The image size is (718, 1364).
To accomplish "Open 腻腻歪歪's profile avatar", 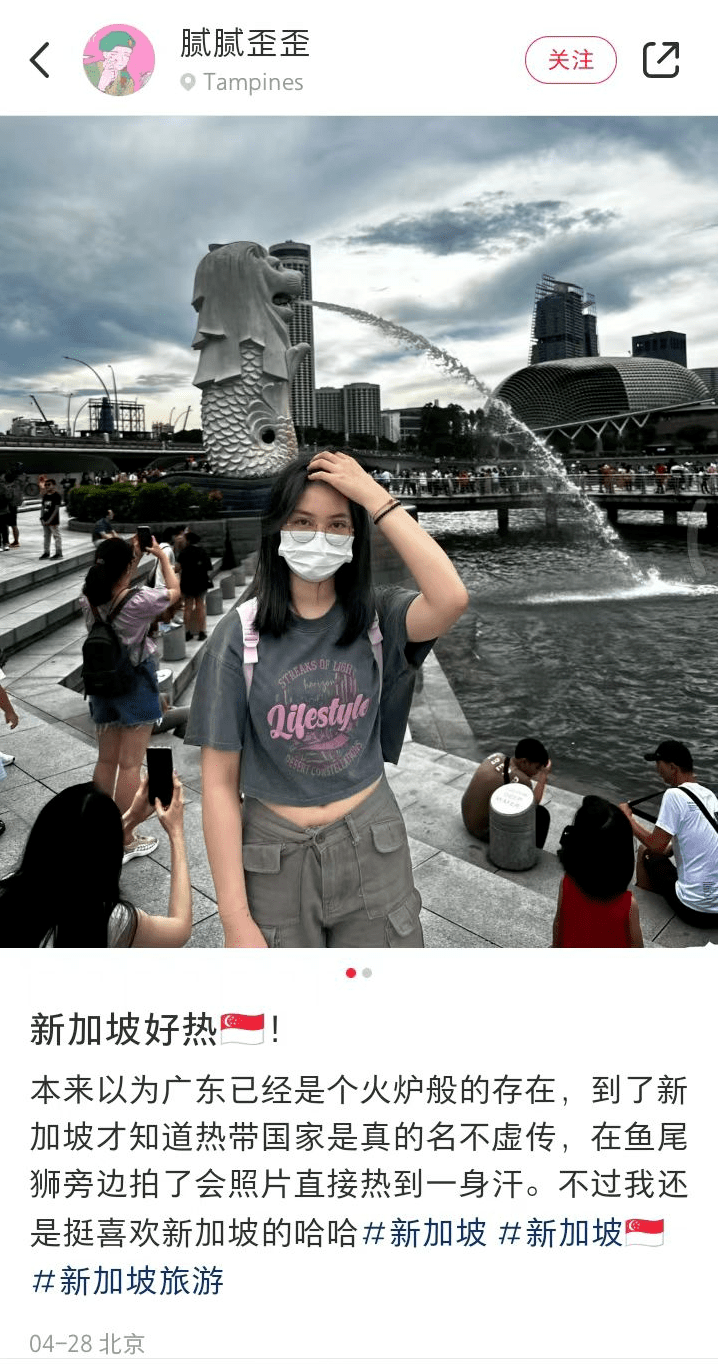I will (119, 60).
